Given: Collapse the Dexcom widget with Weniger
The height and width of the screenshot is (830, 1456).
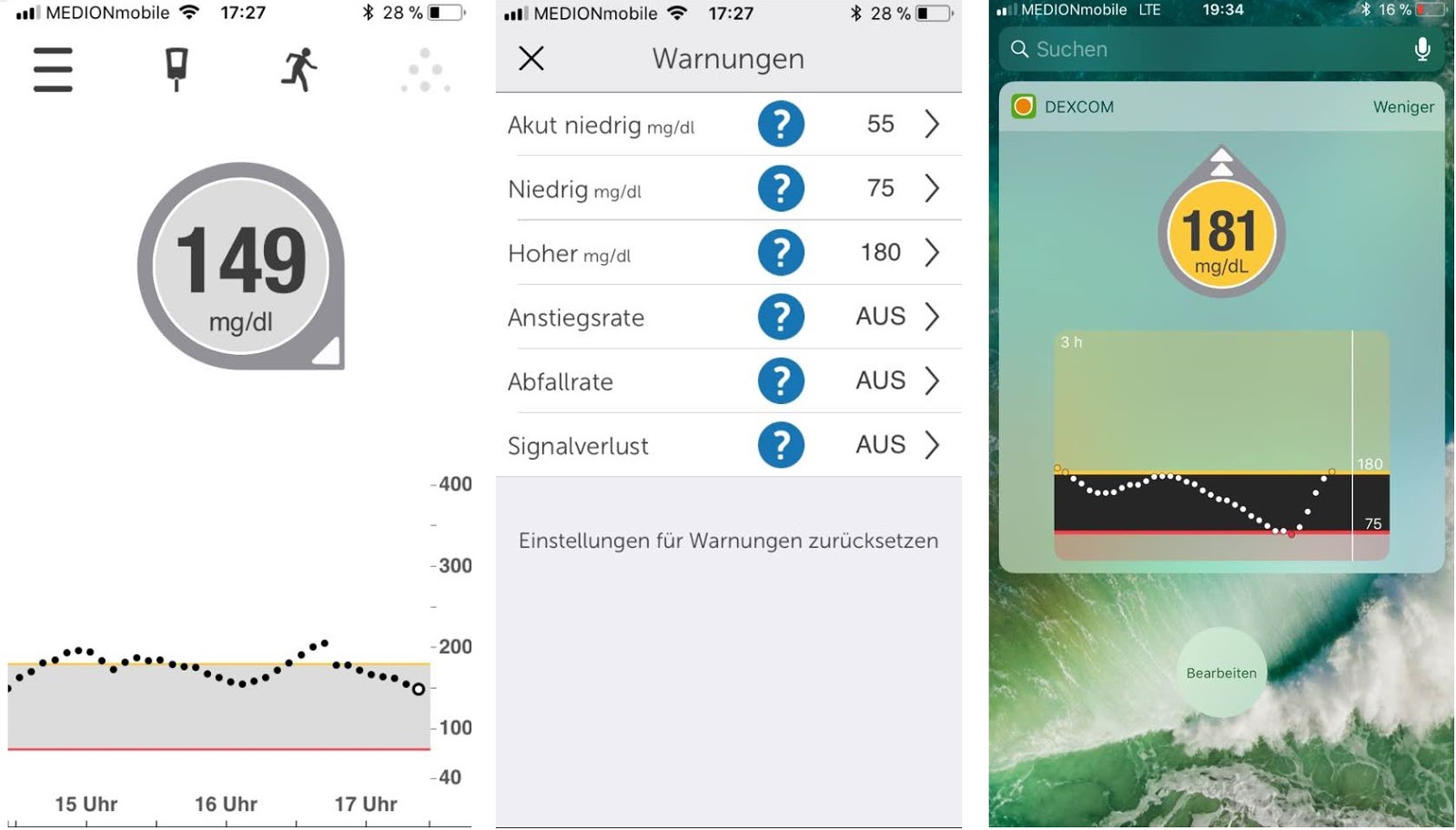Looking at the screenshot, I should point(1402,107).
